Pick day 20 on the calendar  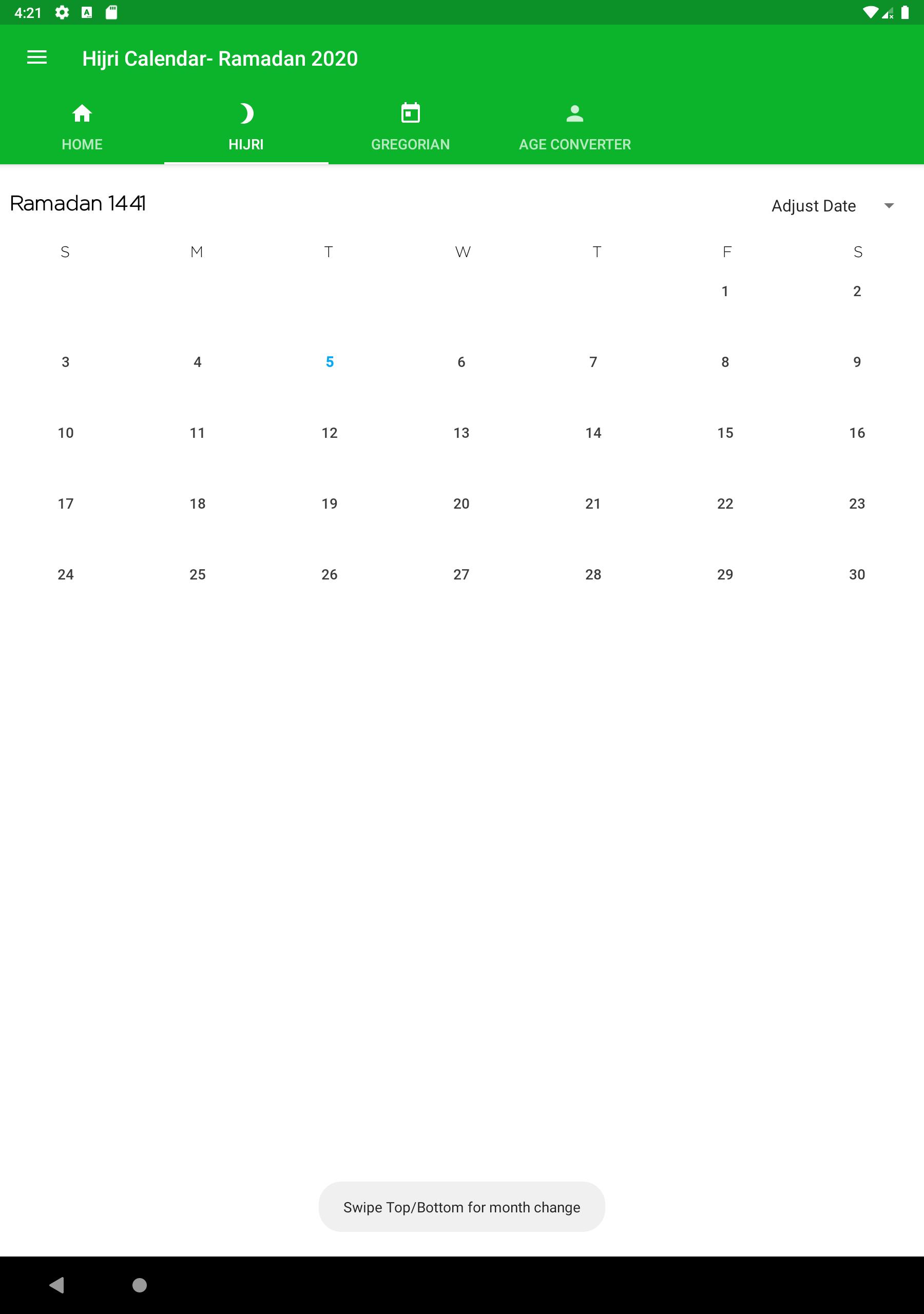pyautogui.click(x=461, y=504)
